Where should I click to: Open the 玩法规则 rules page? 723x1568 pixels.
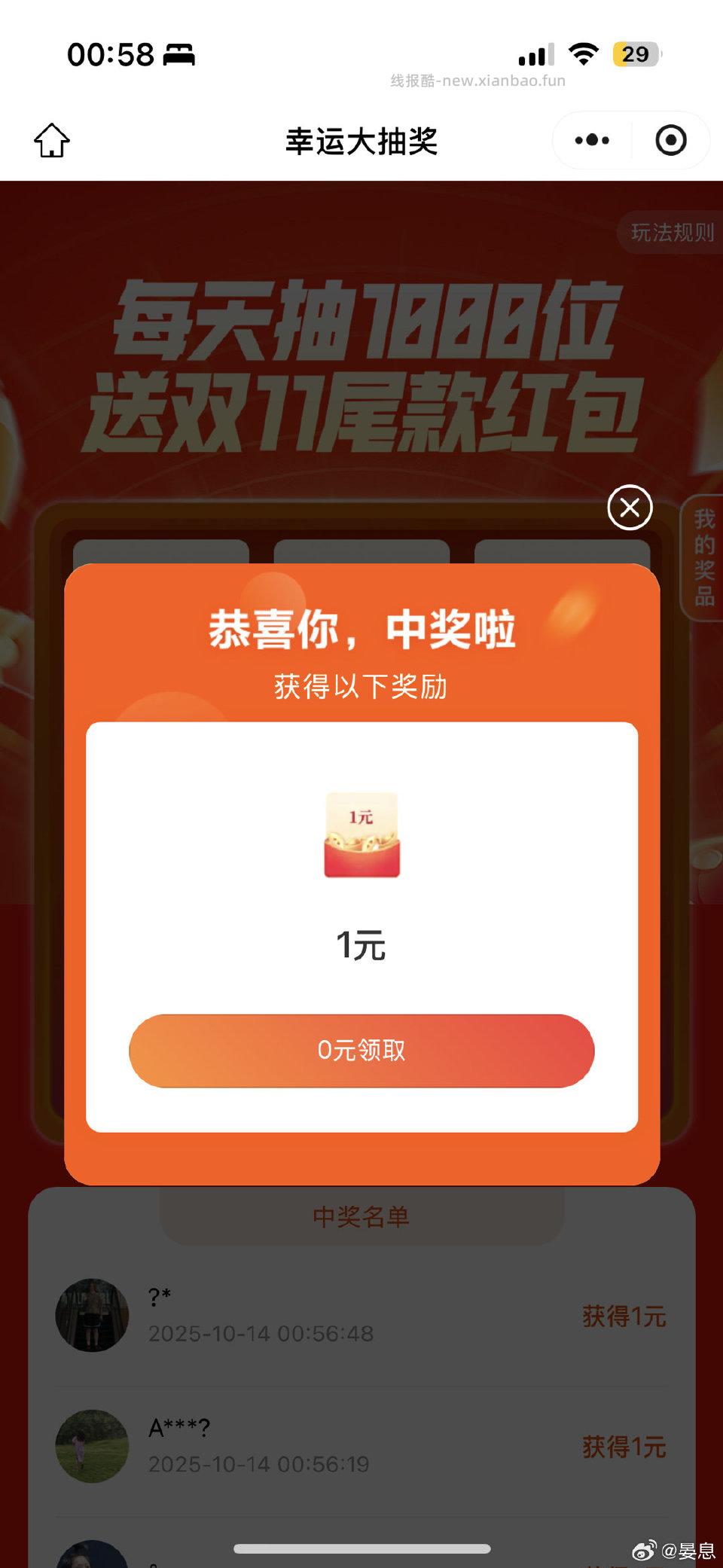(x=669, y=233)
